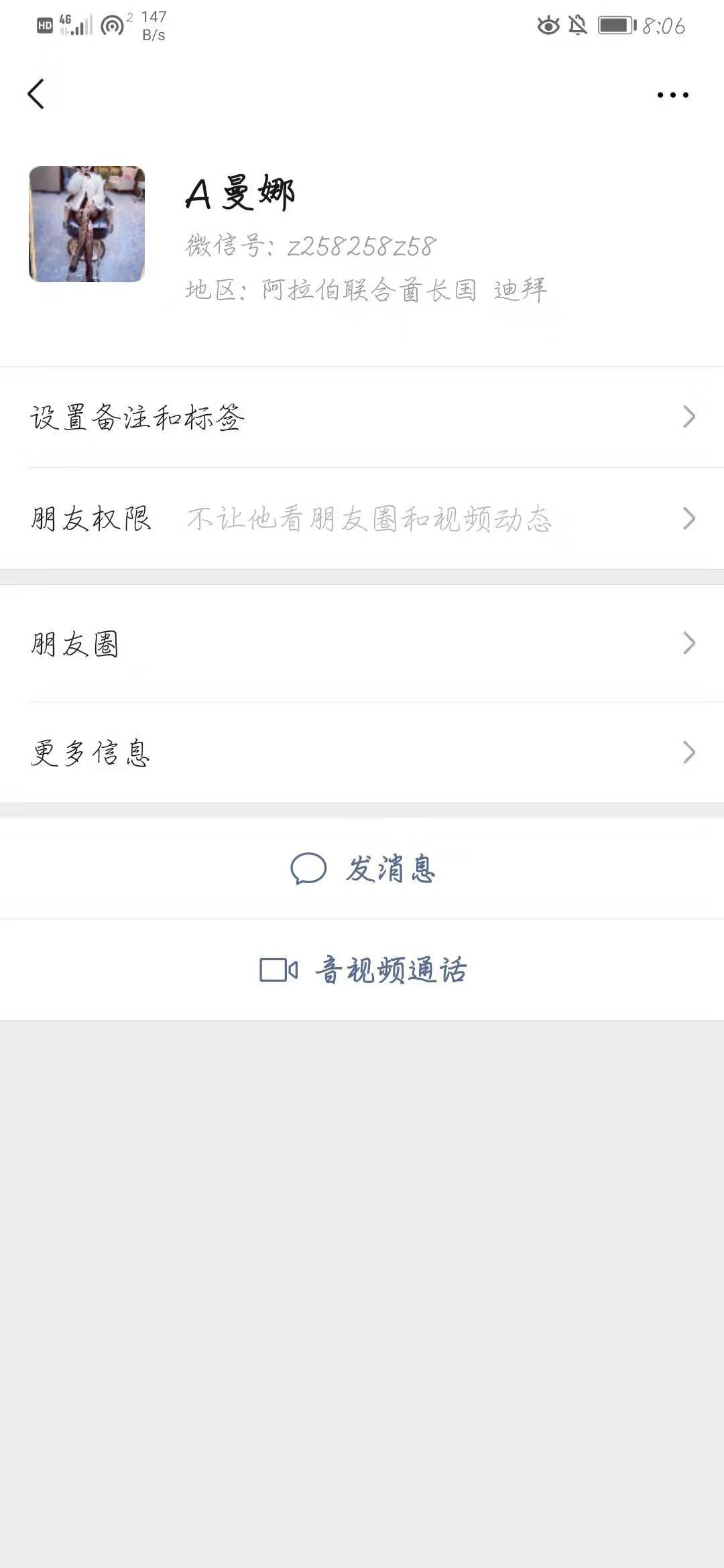View this contact's 朋友圈
The image size is (724, 1568).
tap(362, 643)
